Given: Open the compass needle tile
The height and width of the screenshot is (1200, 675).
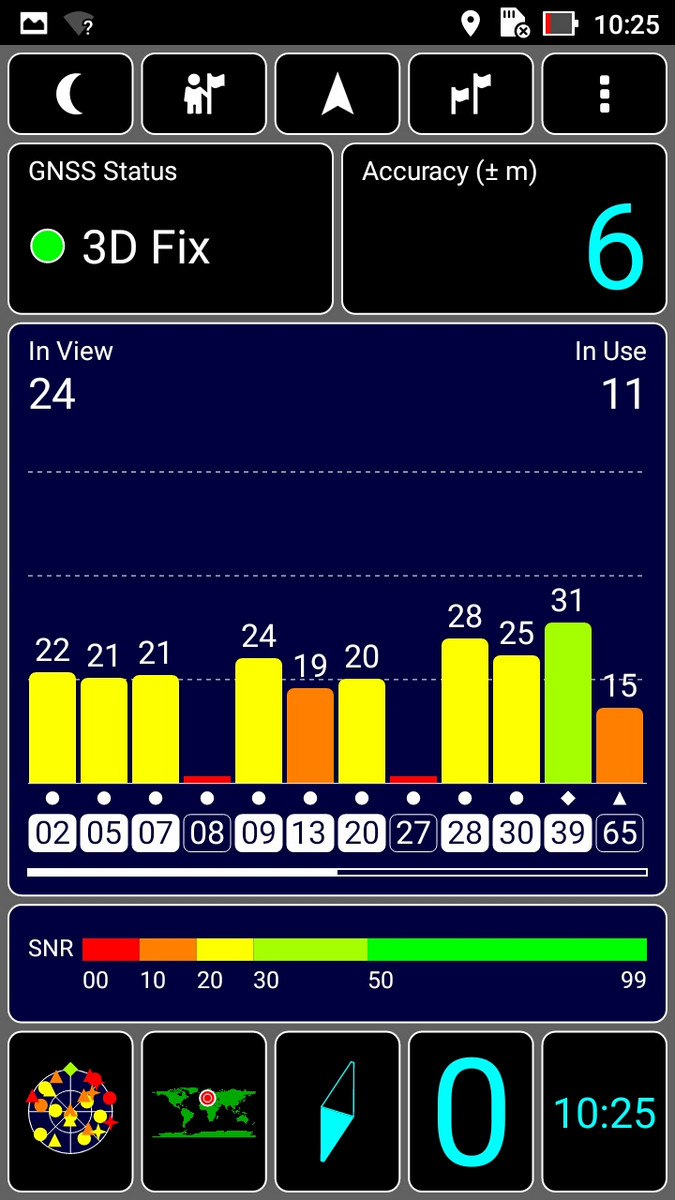Looking at the screenshot, I should click(x=337, y=1112).
